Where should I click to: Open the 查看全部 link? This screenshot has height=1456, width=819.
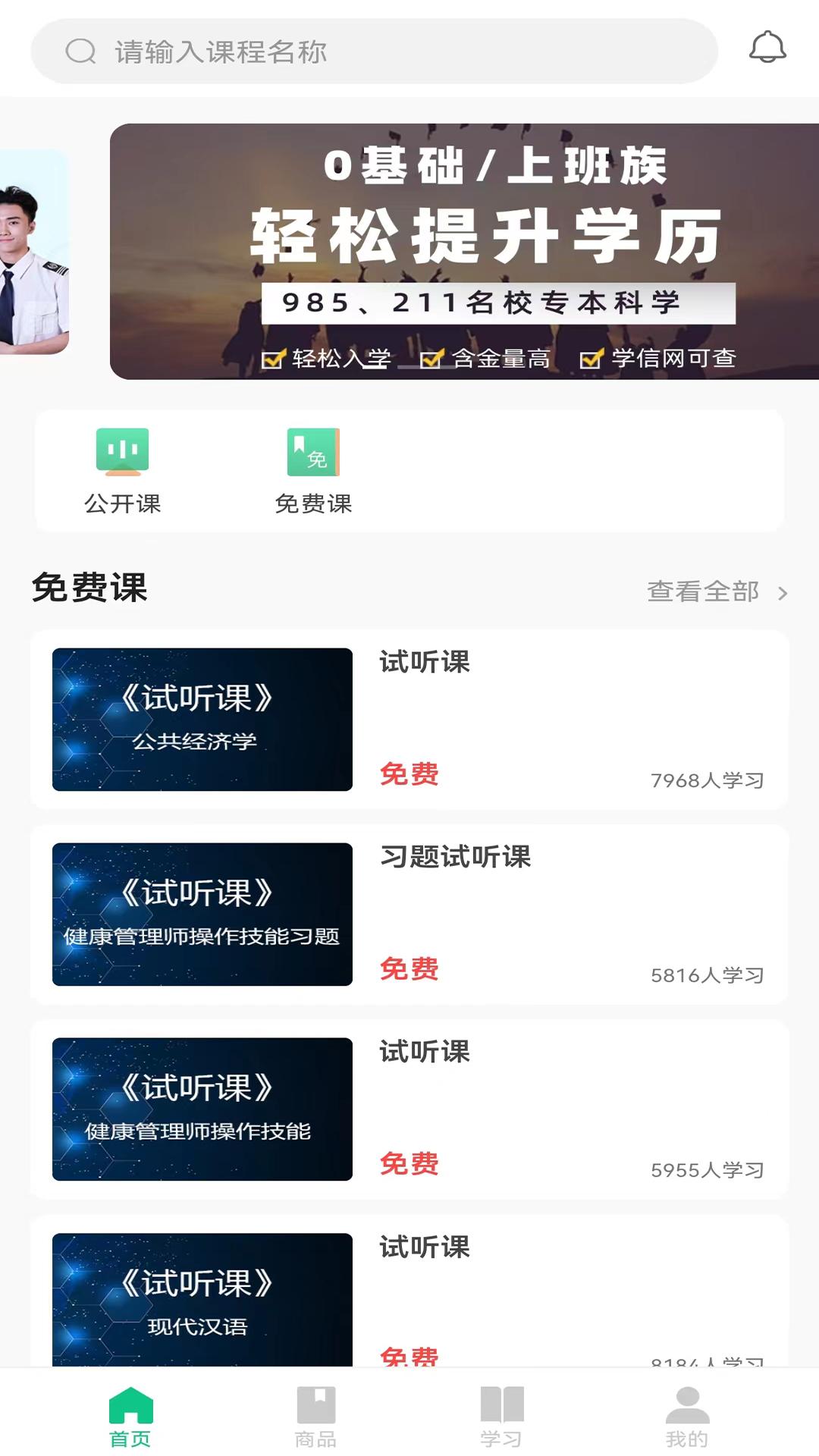(x=701, y=594)
